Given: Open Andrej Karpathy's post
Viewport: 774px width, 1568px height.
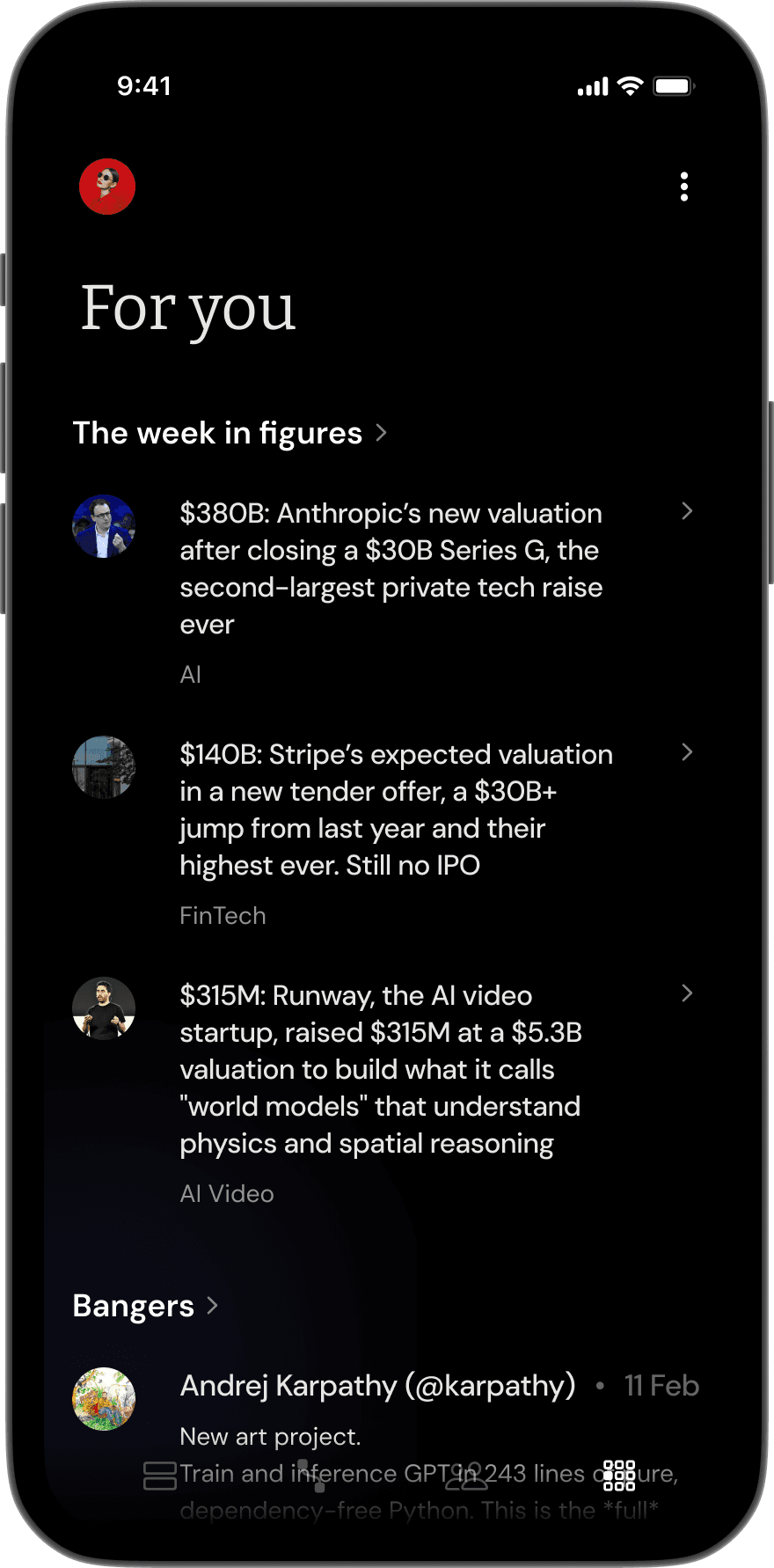Looking at the screenshot, I should pos(377,1386).
